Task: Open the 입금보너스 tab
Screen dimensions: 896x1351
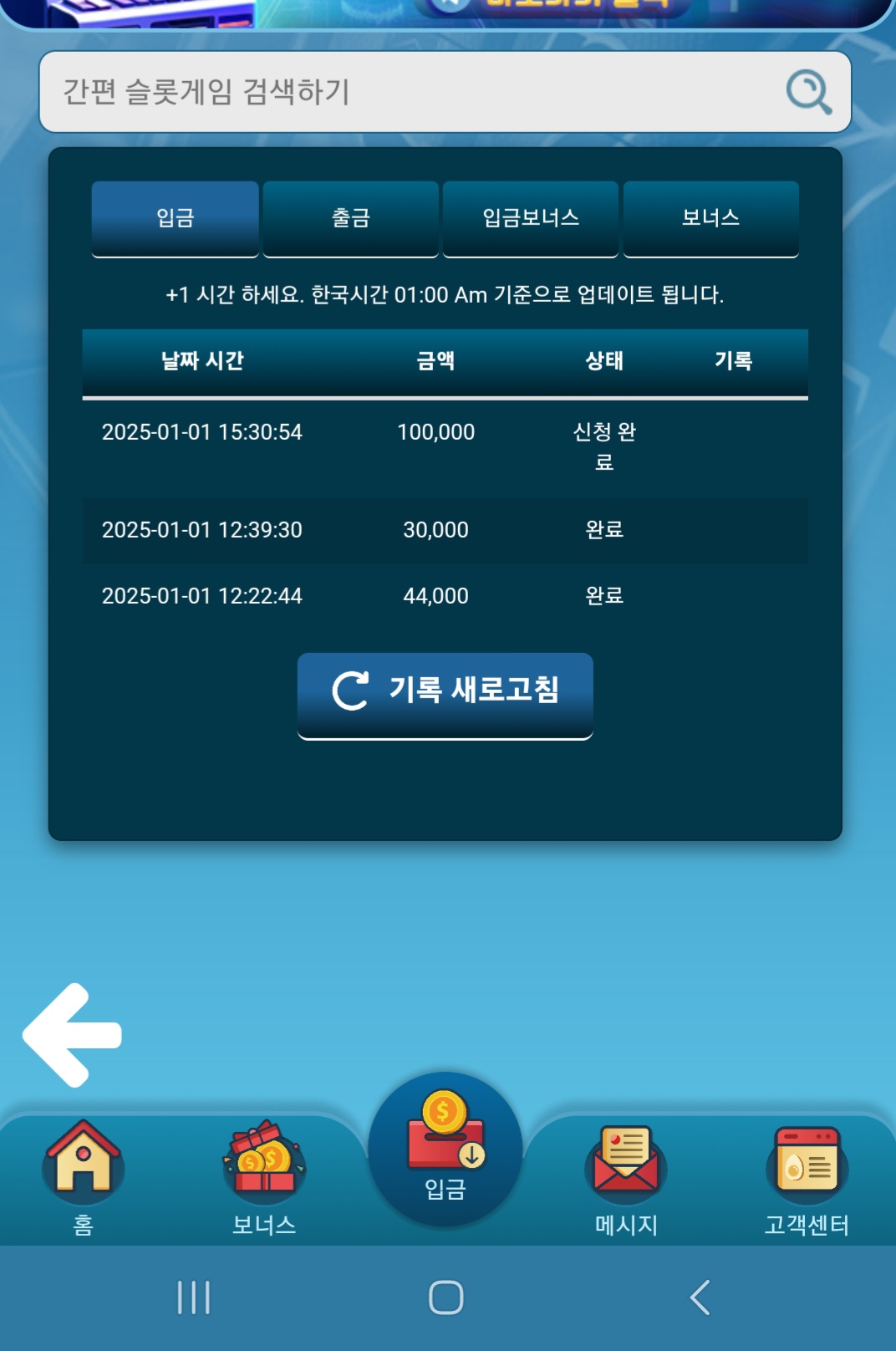Action: point(531,218)
